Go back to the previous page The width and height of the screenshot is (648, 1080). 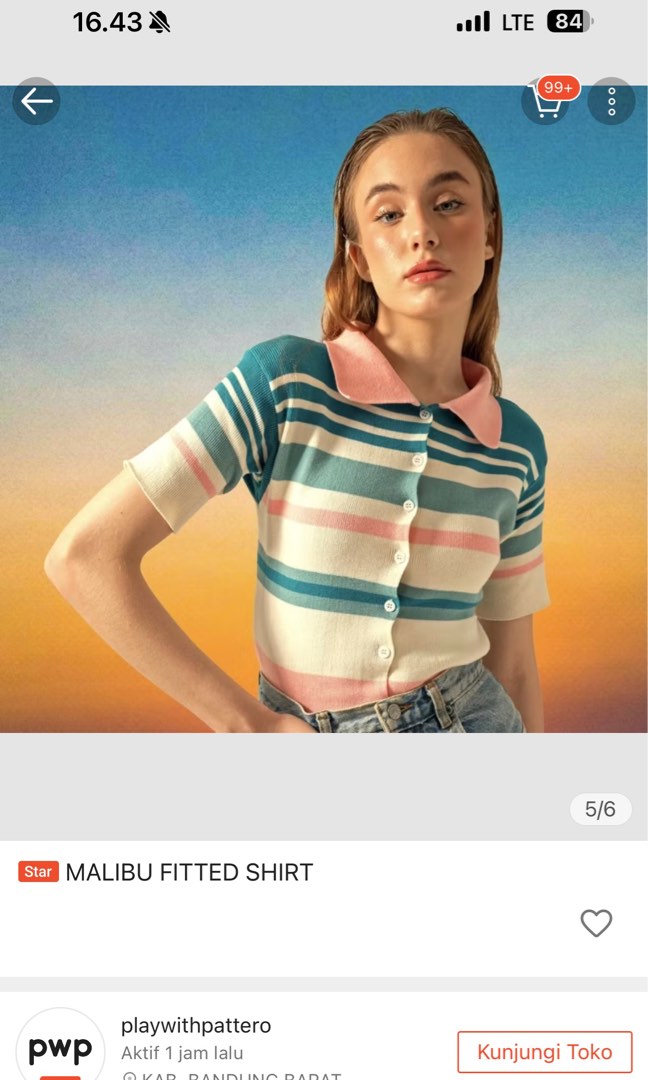(37, 101)
